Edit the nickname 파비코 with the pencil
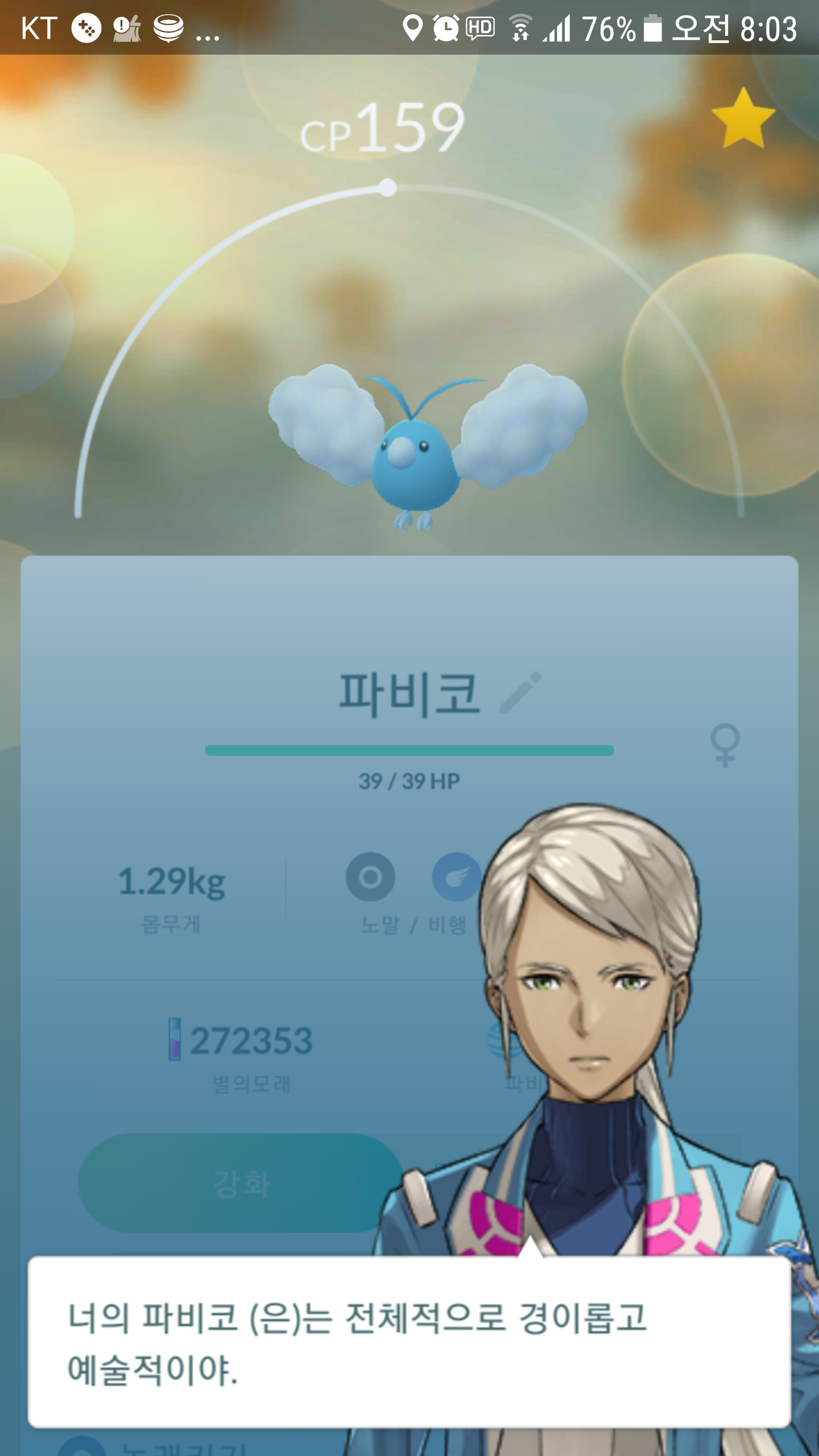This screenshot has height=1456, width=819. tap(520, 692)
